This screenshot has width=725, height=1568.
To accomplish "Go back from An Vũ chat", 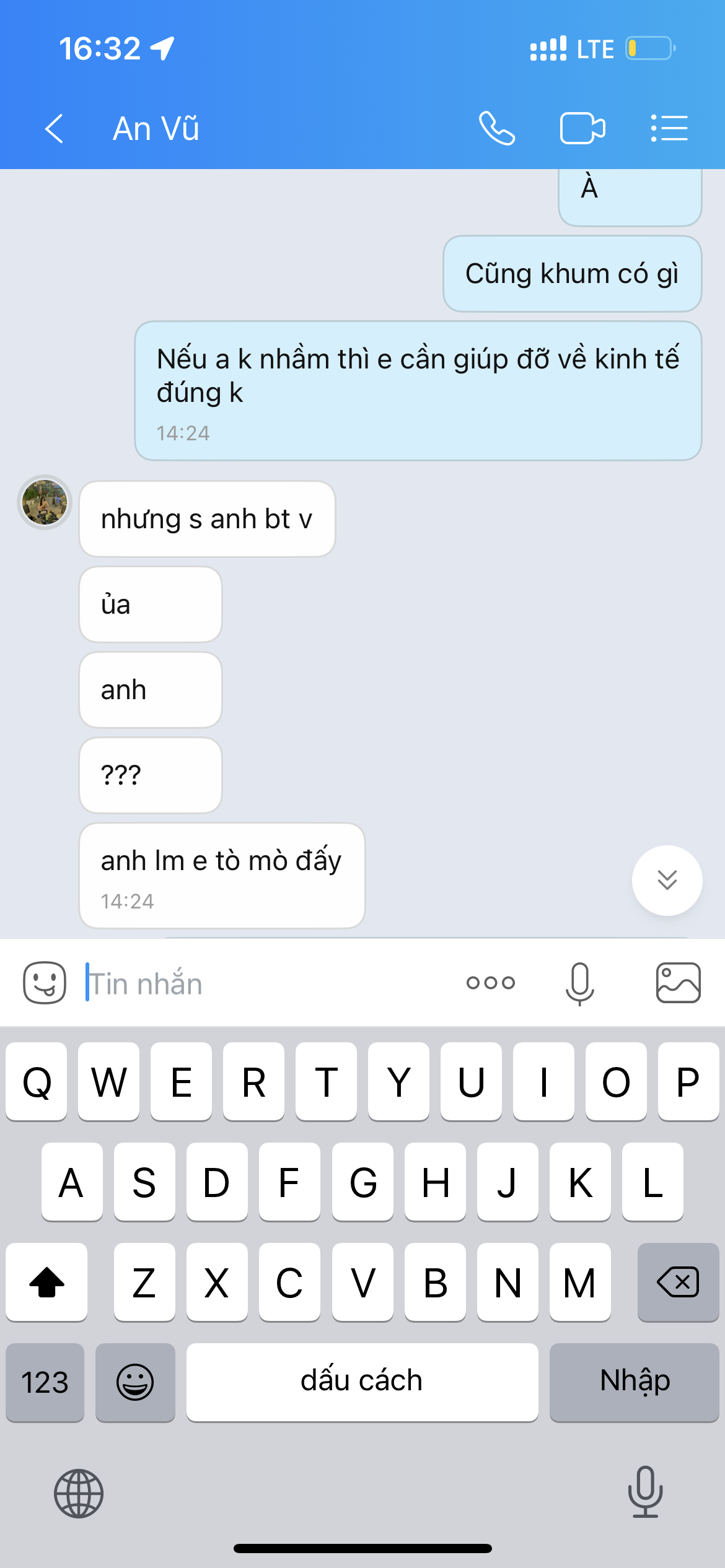I will coord(55,129).
